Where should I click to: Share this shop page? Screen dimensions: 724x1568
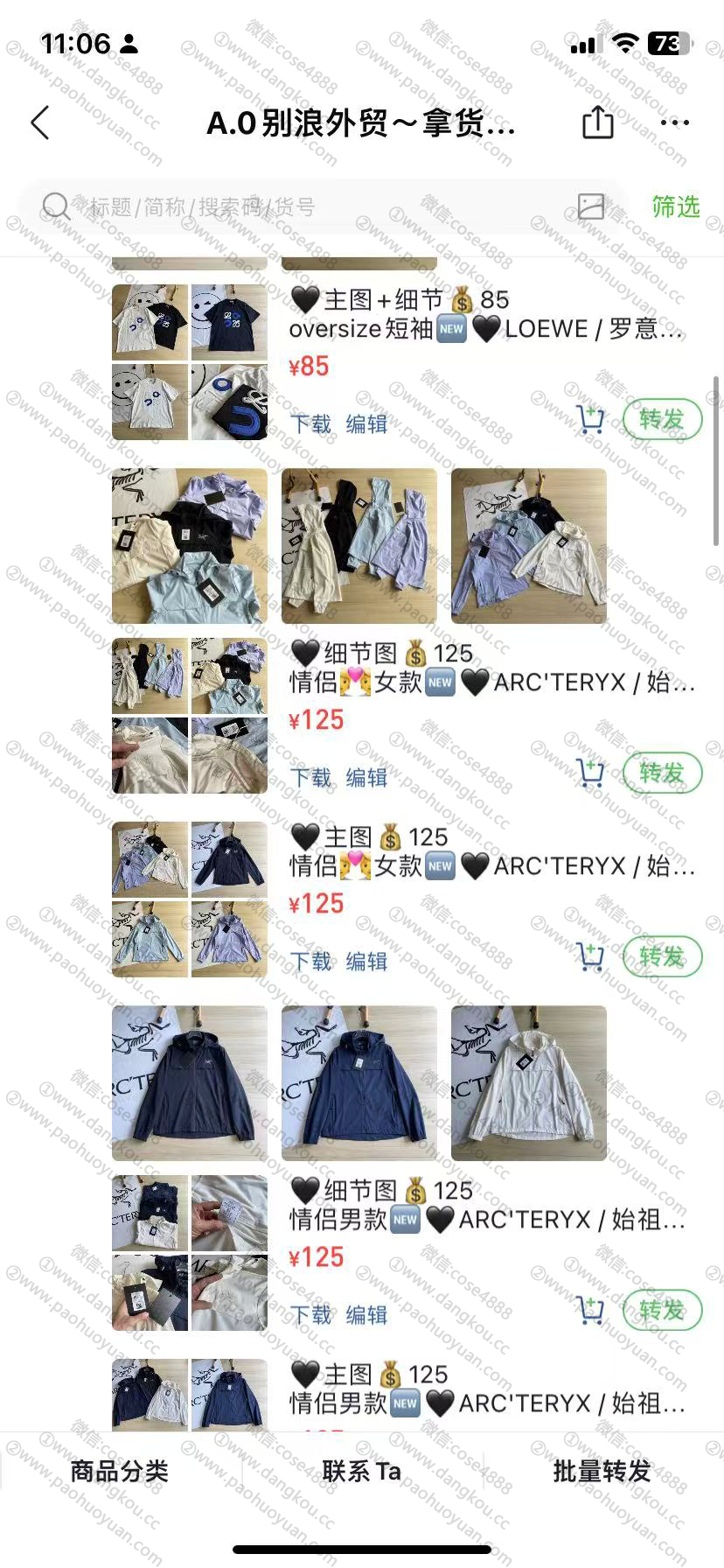(598, 122)
